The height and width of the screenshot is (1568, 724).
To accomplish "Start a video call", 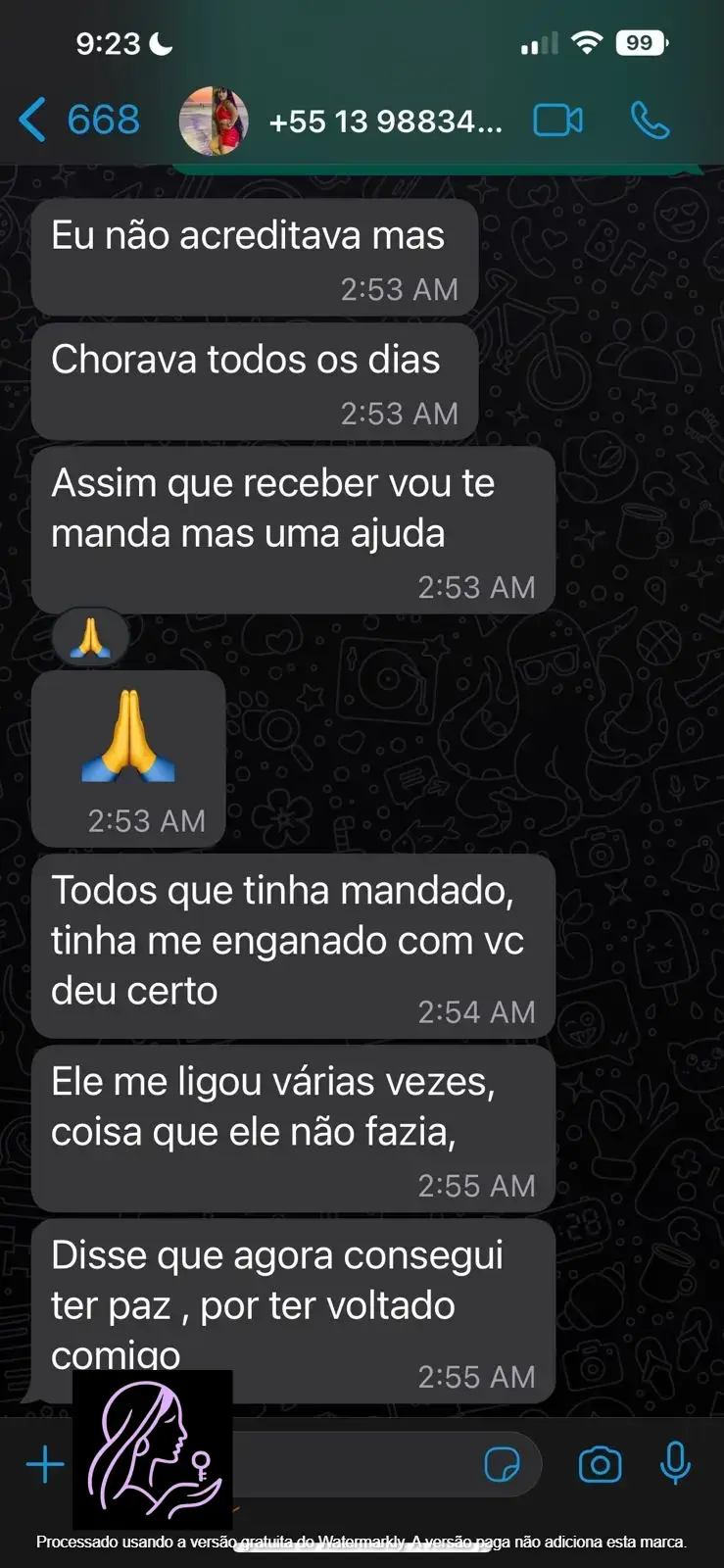I will pos(557,121).
